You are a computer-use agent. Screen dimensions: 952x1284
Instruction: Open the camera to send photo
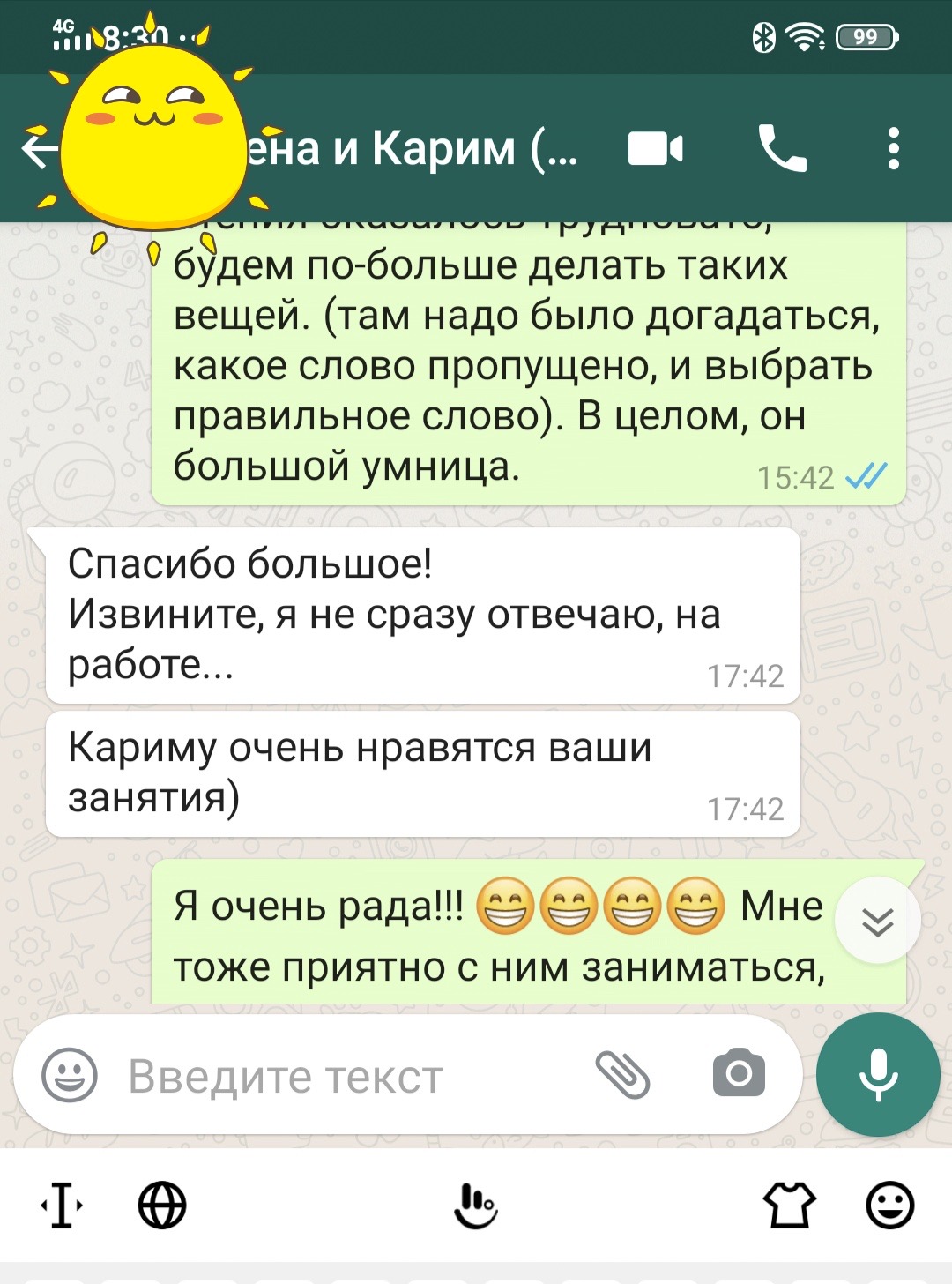739,1073
